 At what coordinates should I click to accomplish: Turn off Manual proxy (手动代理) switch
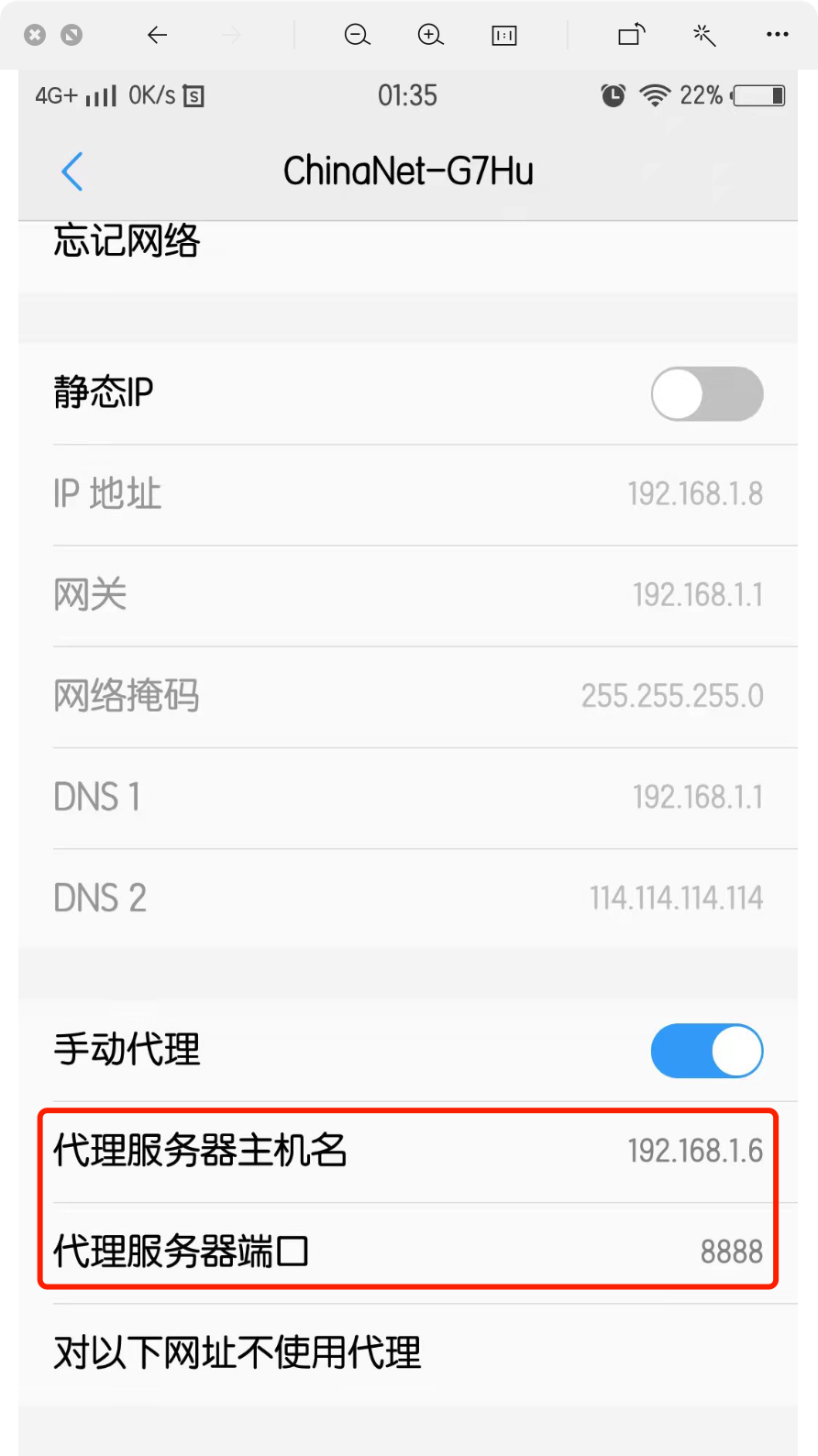coord(706,1051)
